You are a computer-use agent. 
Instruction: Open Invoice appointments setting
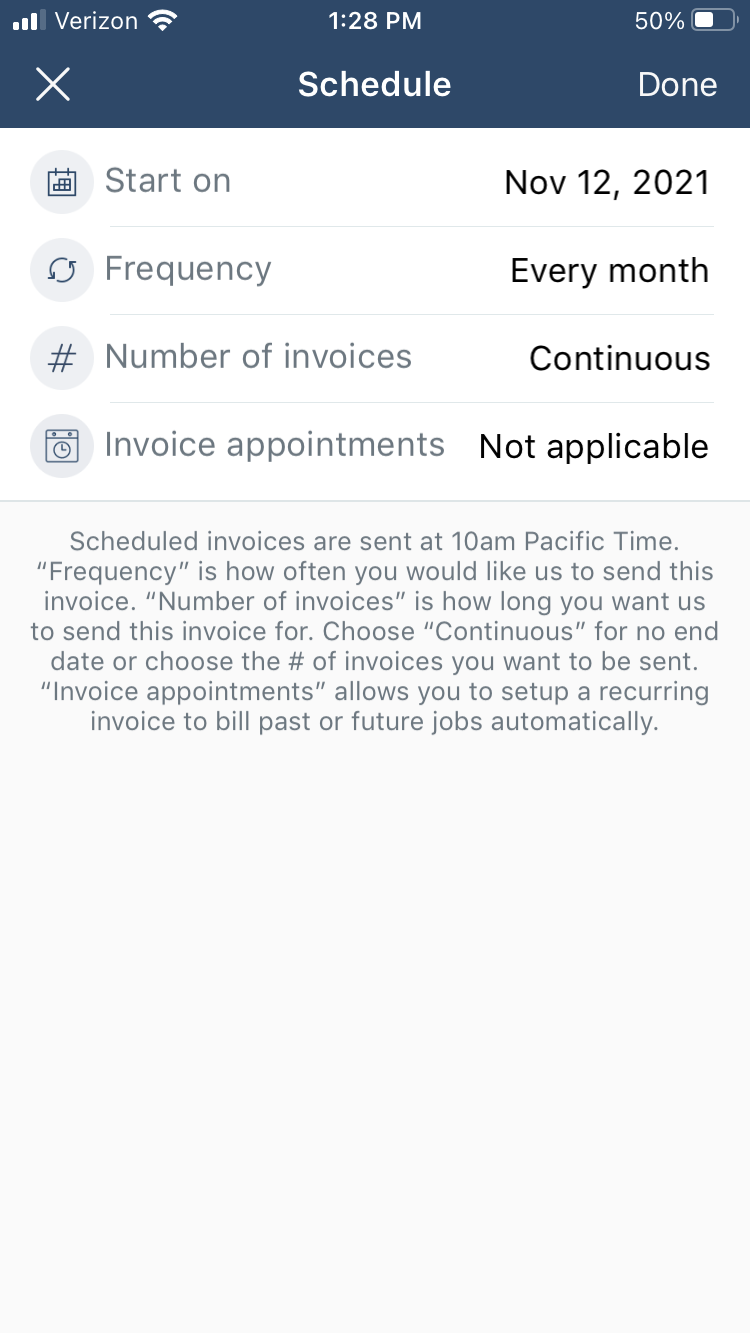coord(375,446)
